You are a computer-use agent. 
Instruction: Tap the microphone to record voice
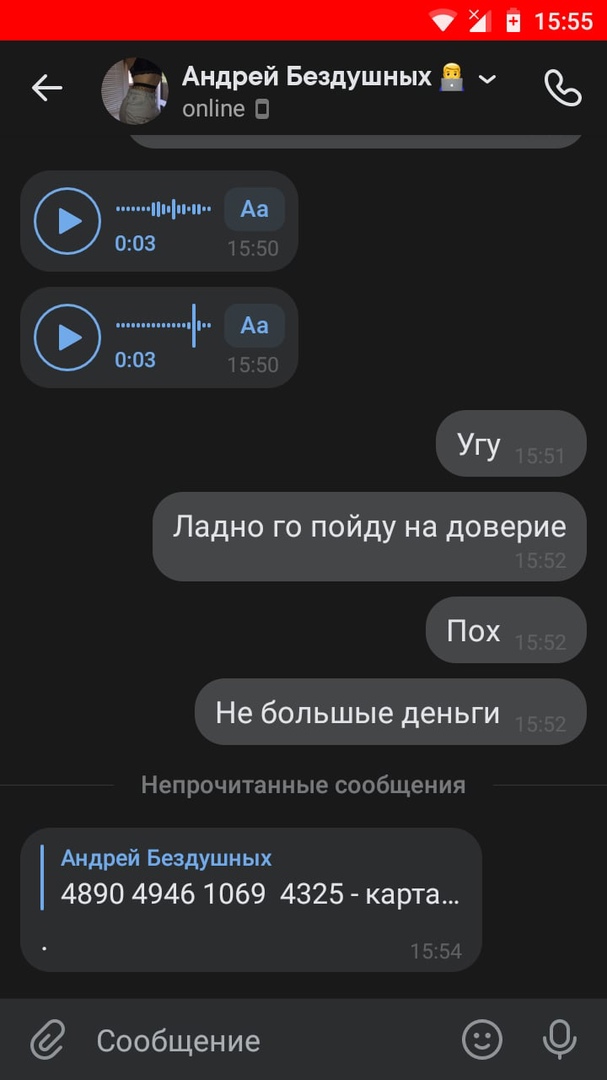click(559, 1040)
